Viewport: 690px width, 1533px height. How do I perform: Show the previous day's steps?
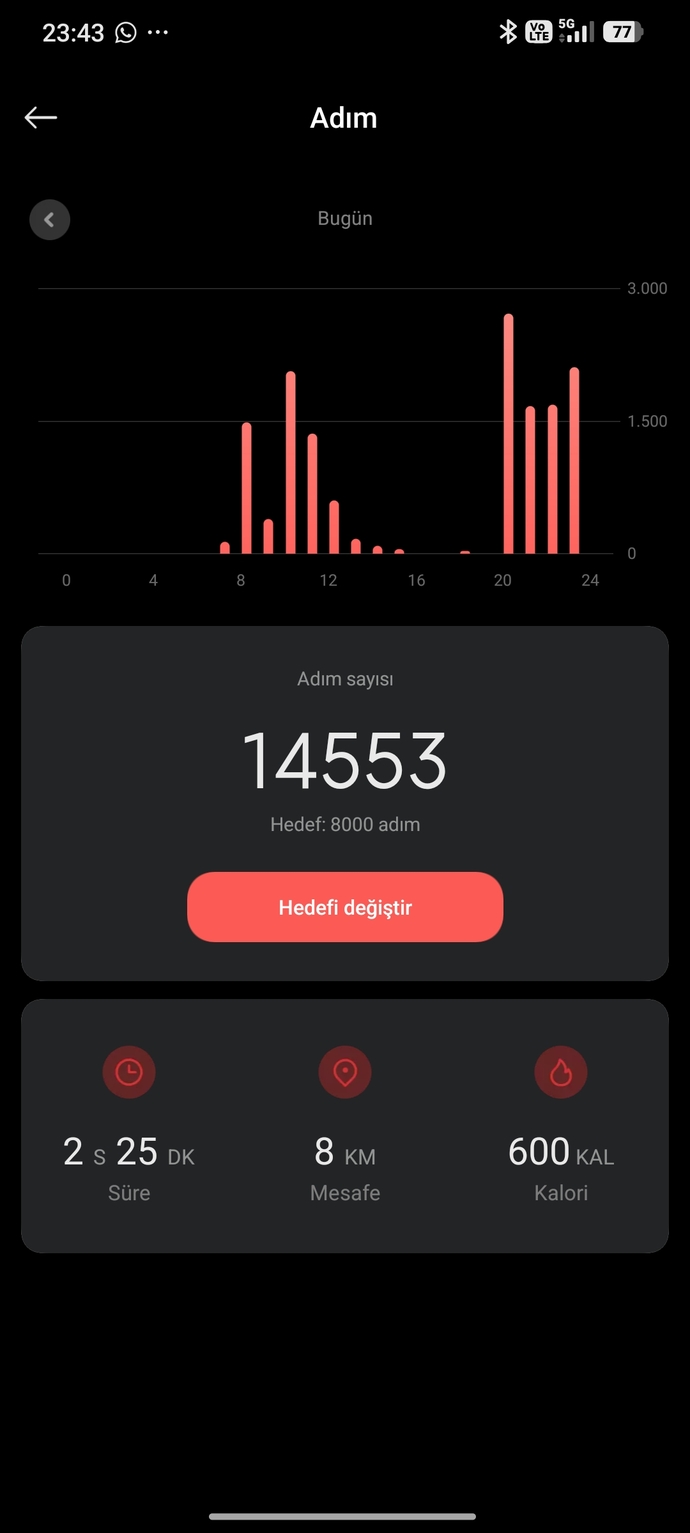click(50, 220)
